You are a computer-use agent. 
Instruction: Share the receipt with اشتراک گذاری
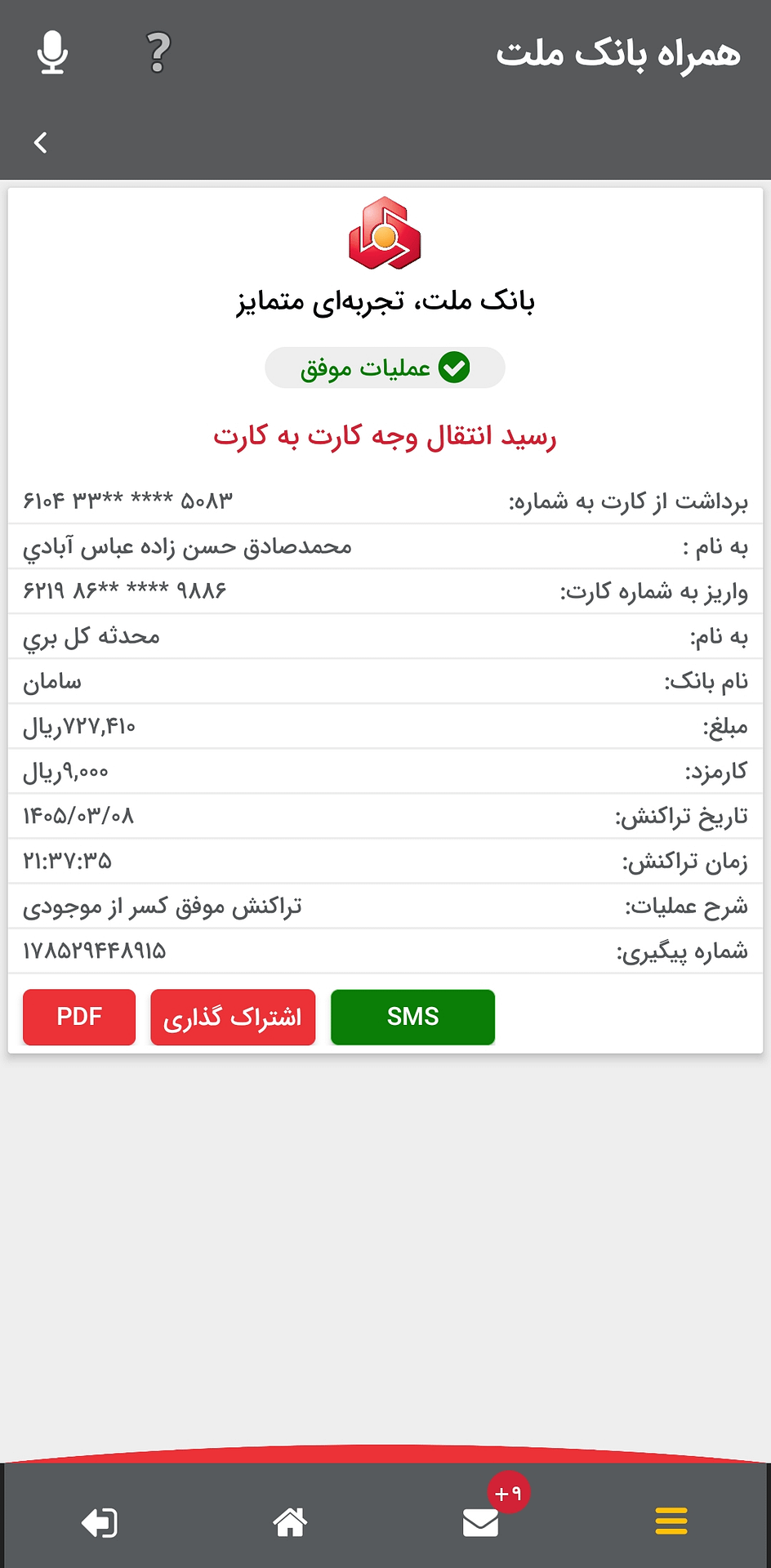(233, 1017)
